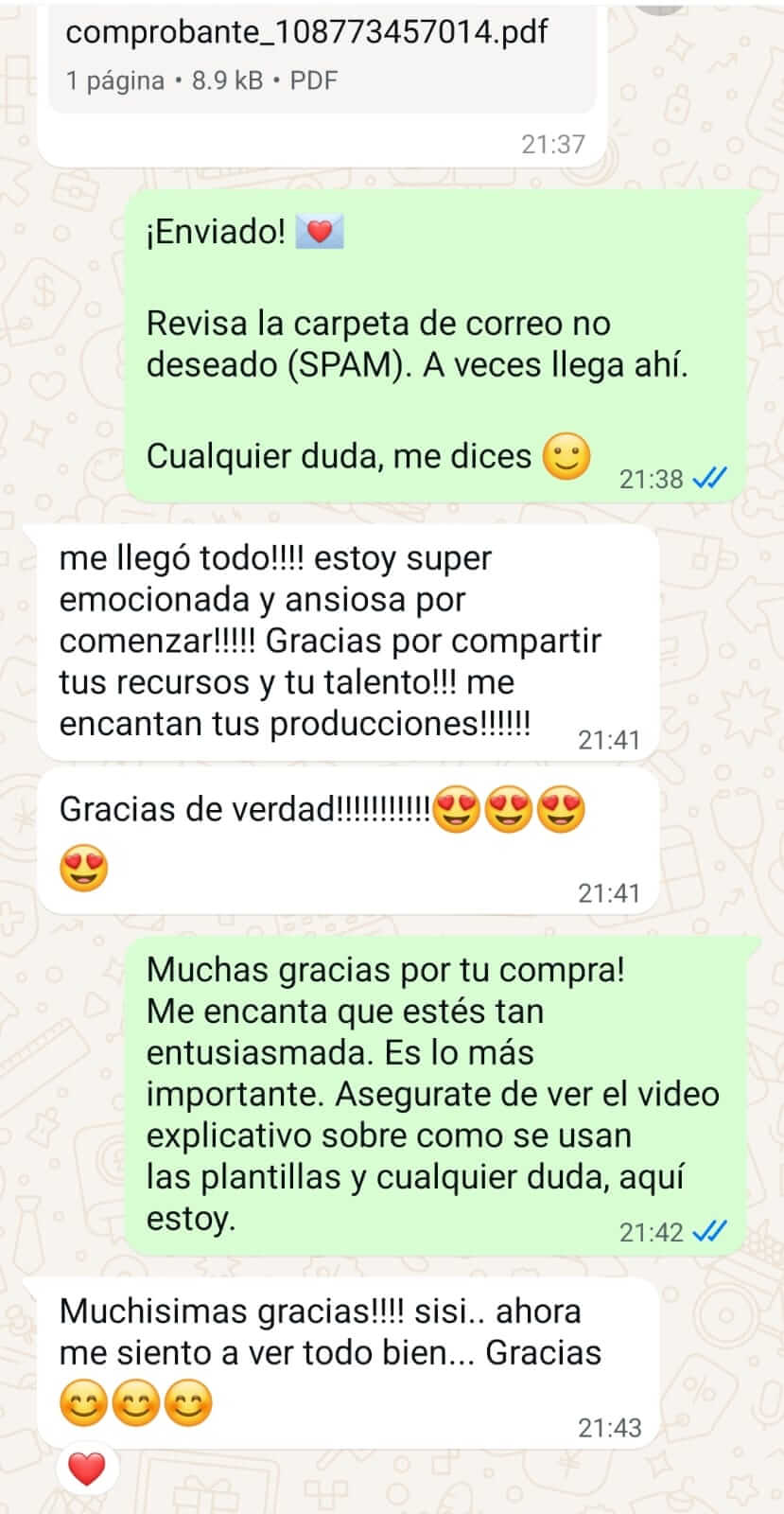The height and width of the screenshot is (1514, 784).
Task: Click the "1 página • 8.9 kB • PDF" metadata text
Action: coord(201,79)
